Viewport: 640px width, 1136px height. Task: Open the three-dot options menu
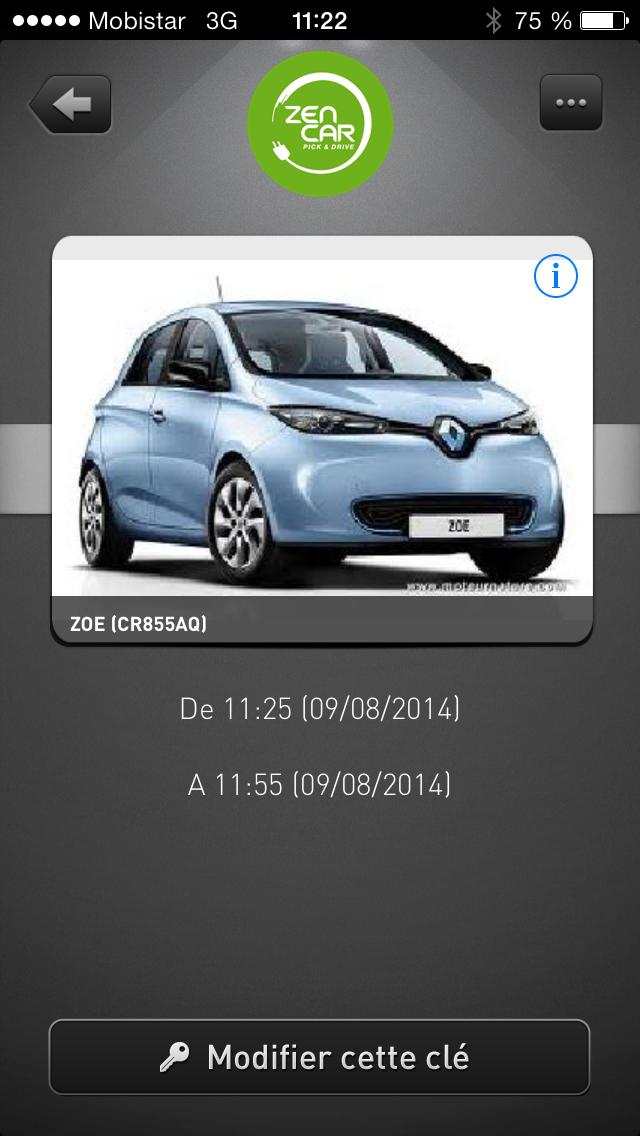(x=570, y=103)
